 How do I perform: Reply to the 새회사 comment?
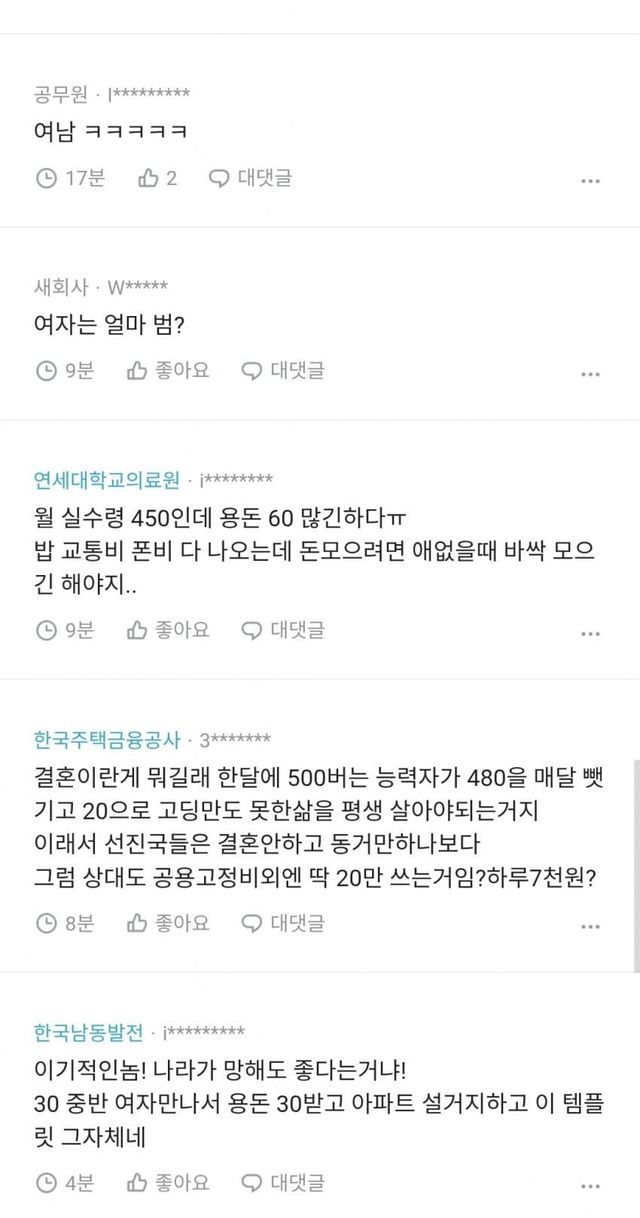283,371
